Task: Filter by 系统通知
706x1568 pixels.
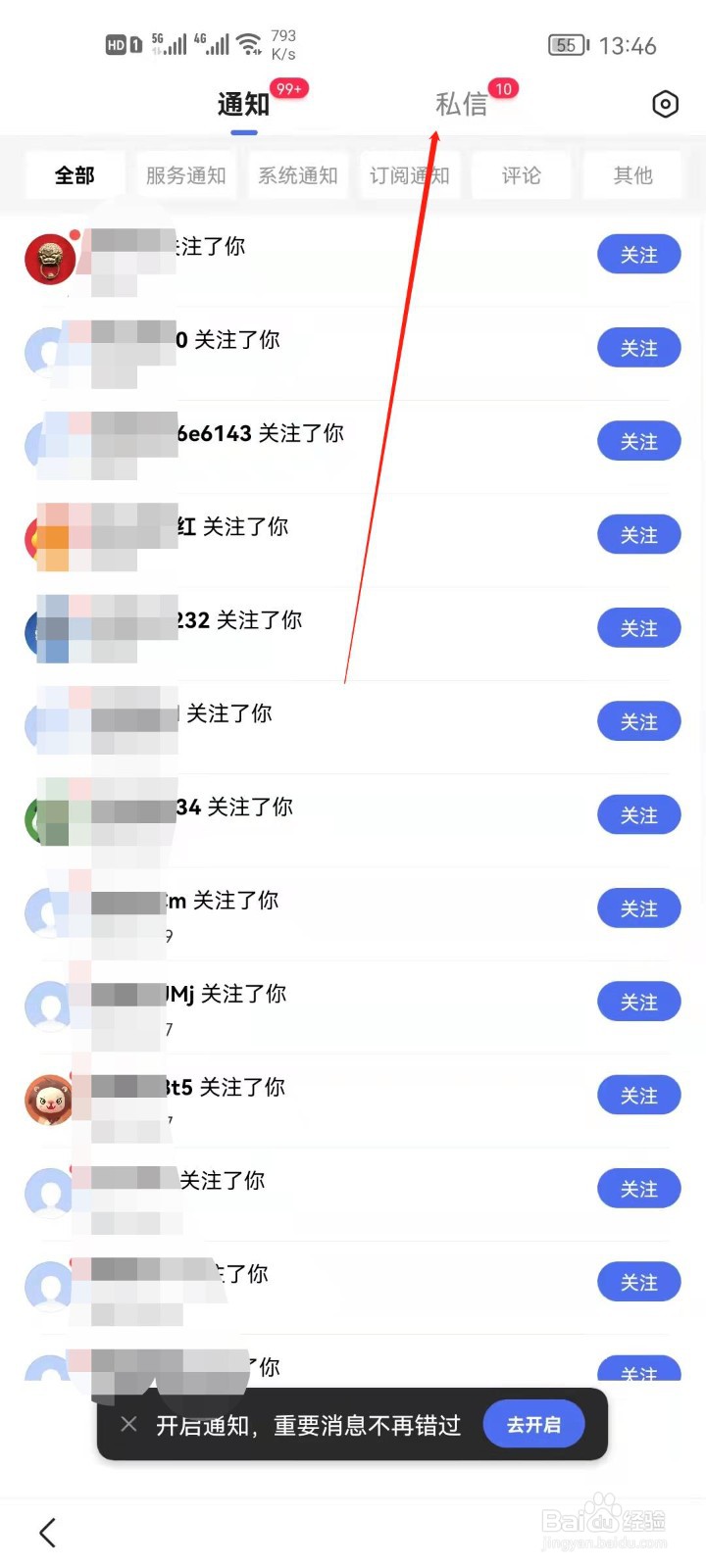Action: (x=298, y=174)
